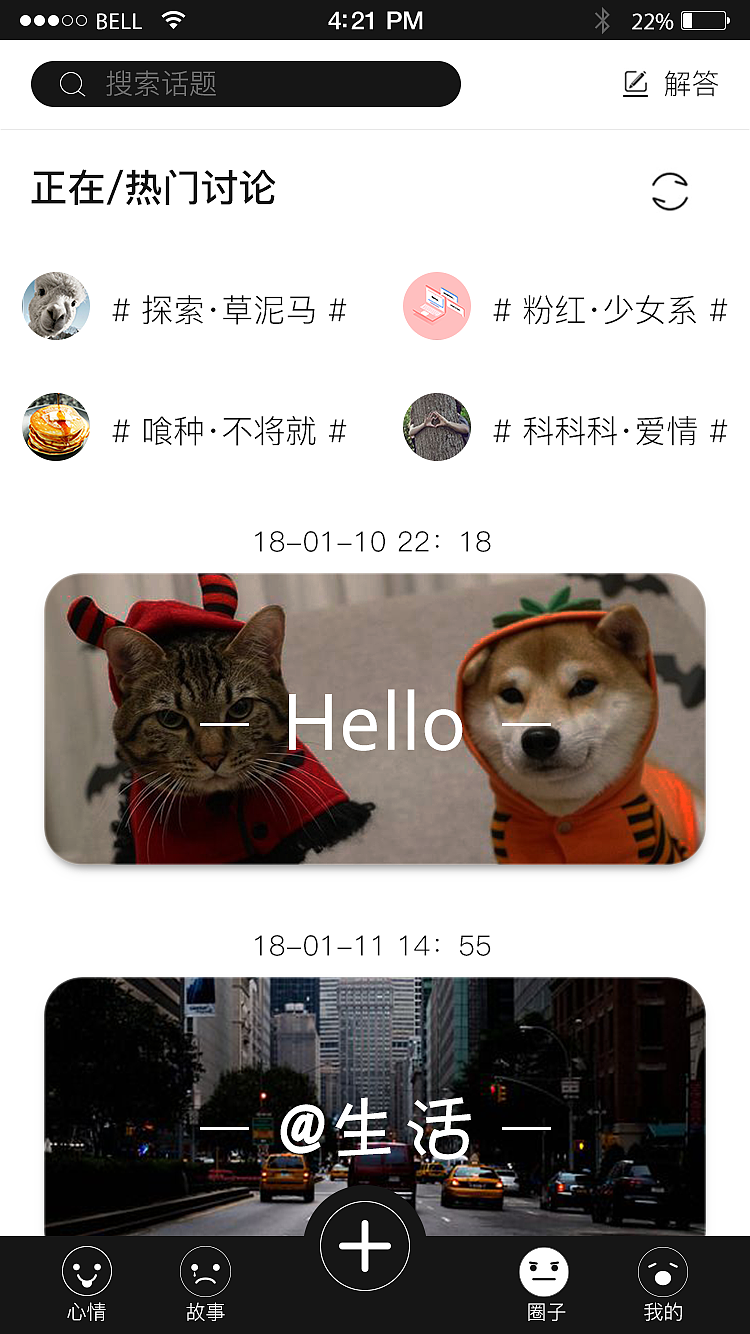
Task: Select the 故事 sad face icon
Action: click(x=205, y=1270)
